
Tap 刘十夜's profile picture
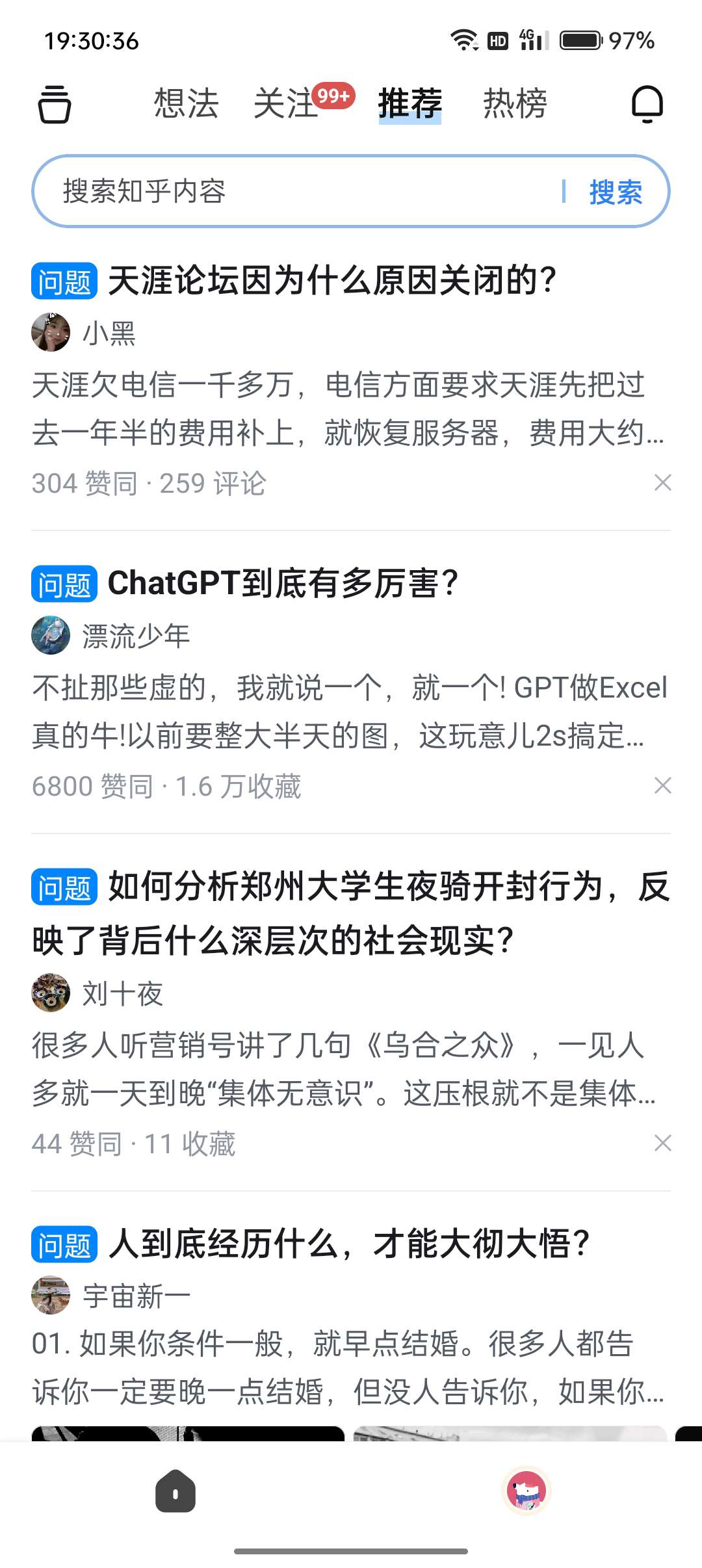click(52, 993)
